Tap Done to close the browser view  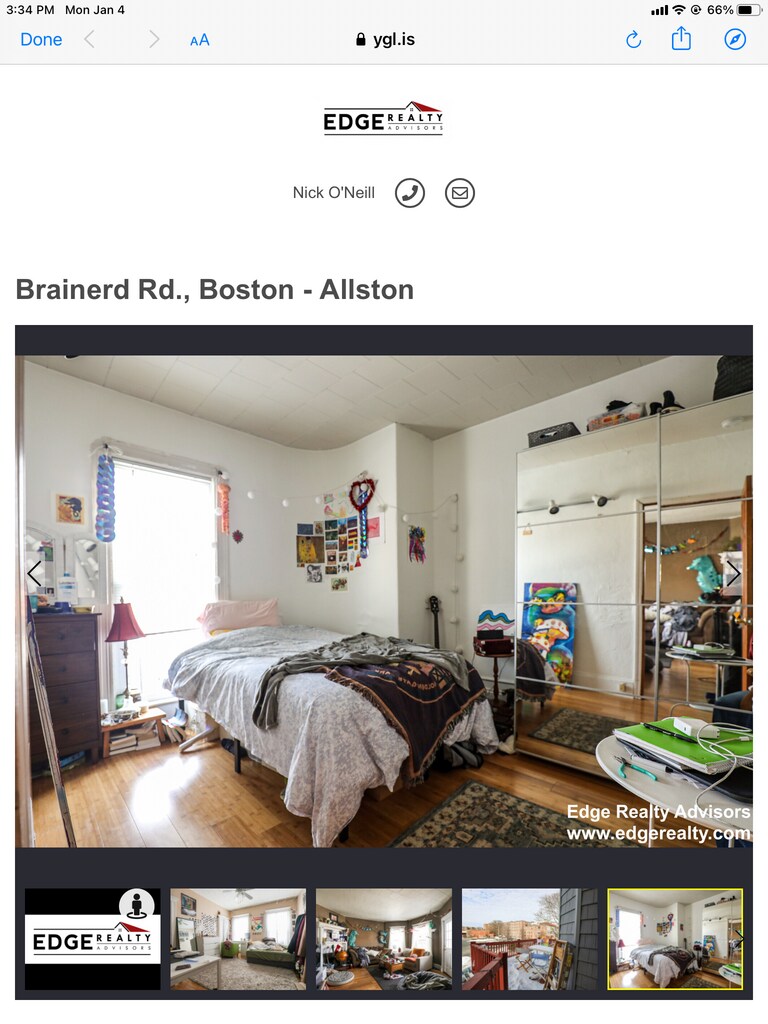point(41,40)
